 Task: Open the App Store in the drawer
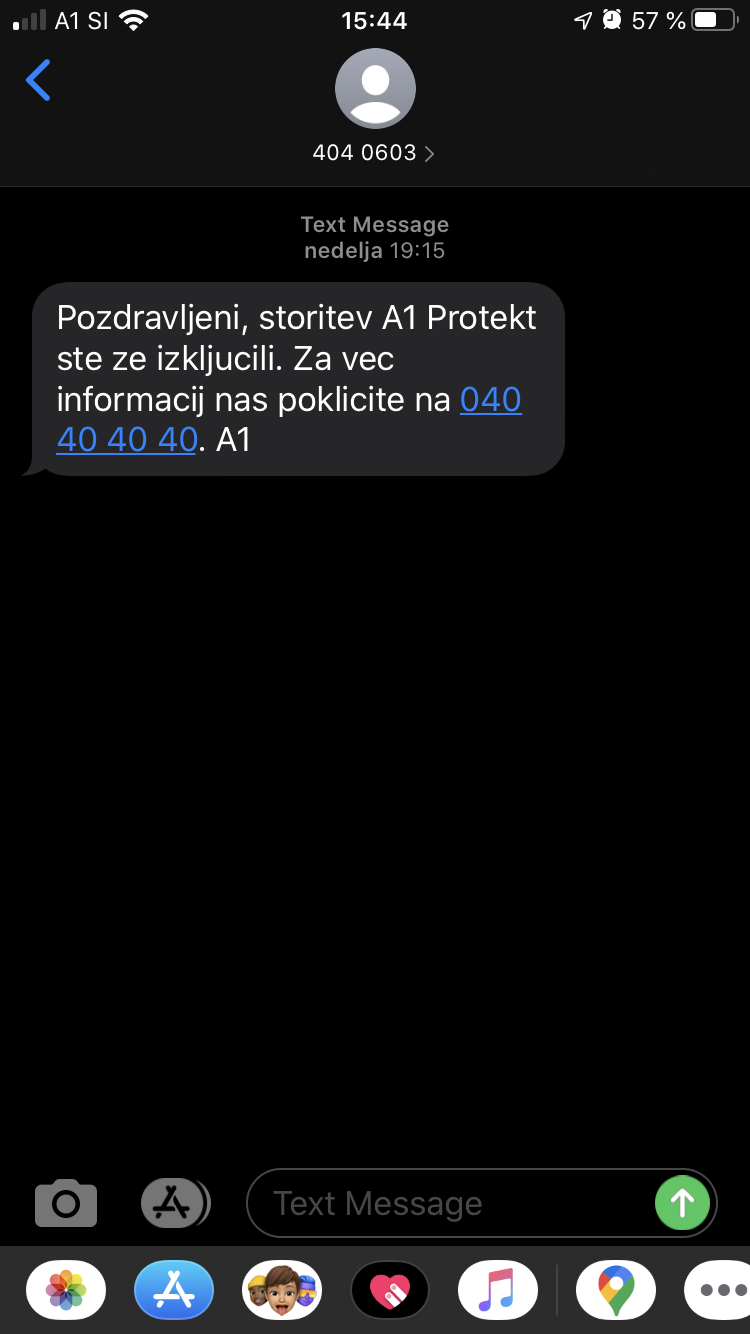tap(174, 1290)
